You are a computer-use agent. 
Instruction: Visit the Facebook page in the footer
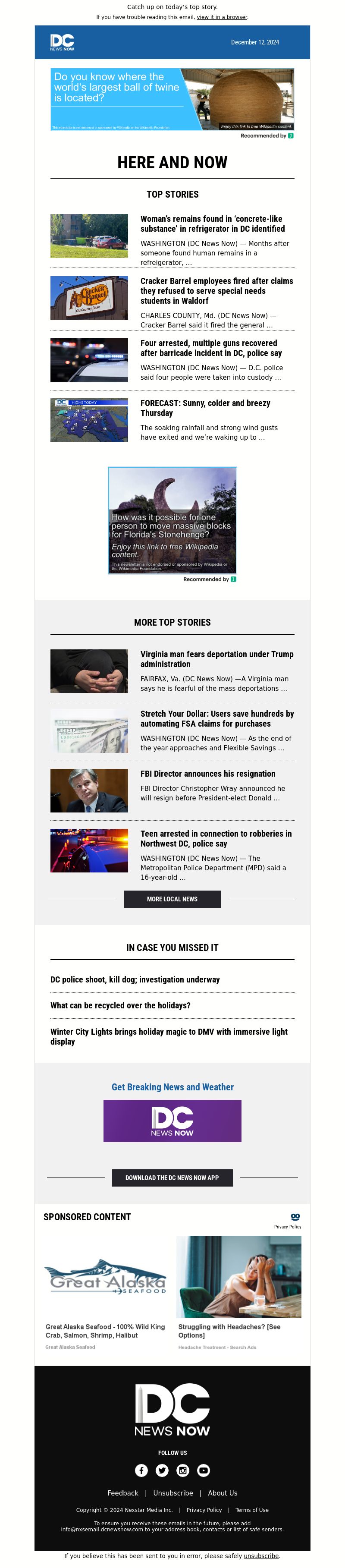[x=141, y=1470]
